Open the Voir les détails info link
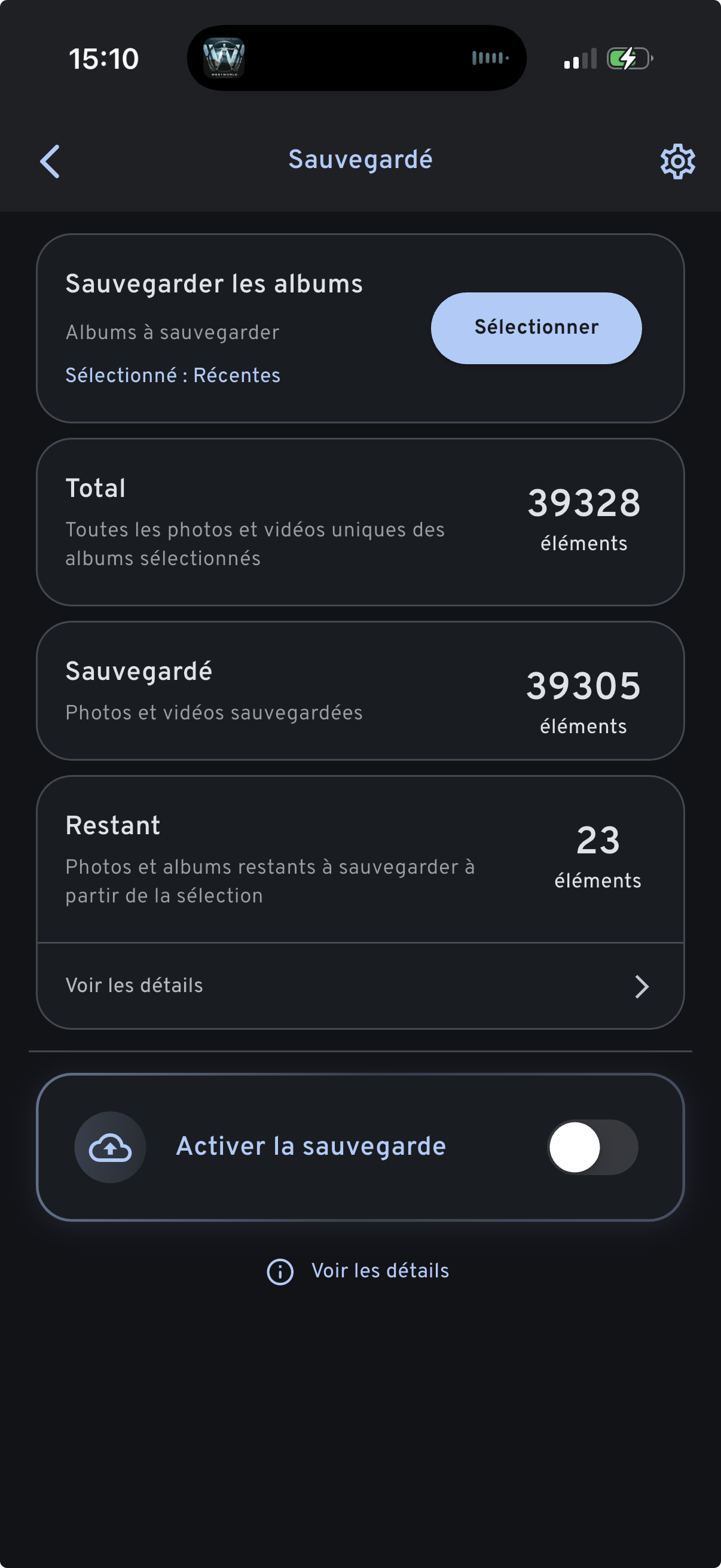 359,1271
